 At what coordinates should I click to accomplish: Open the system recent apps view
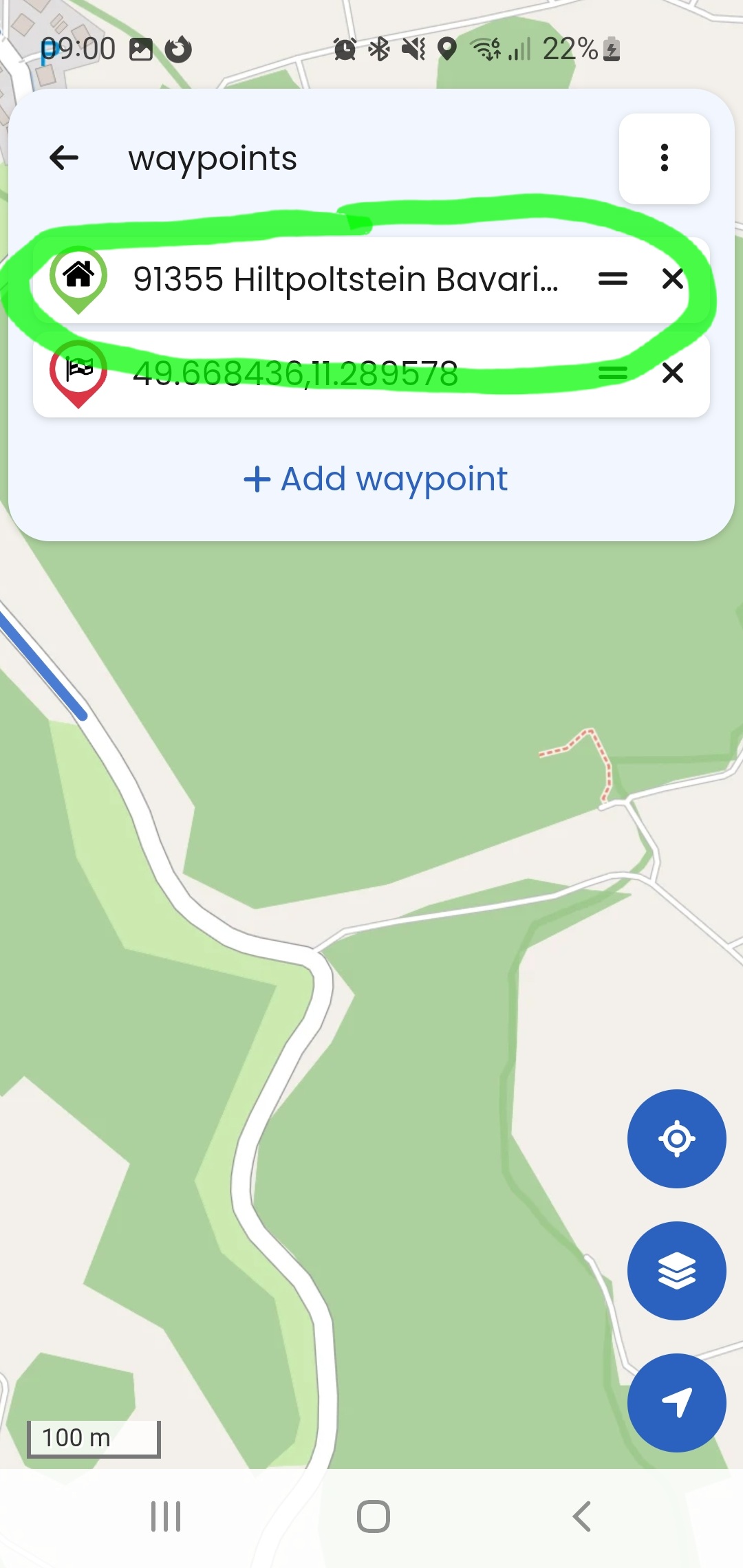(x=166, y=1516)
